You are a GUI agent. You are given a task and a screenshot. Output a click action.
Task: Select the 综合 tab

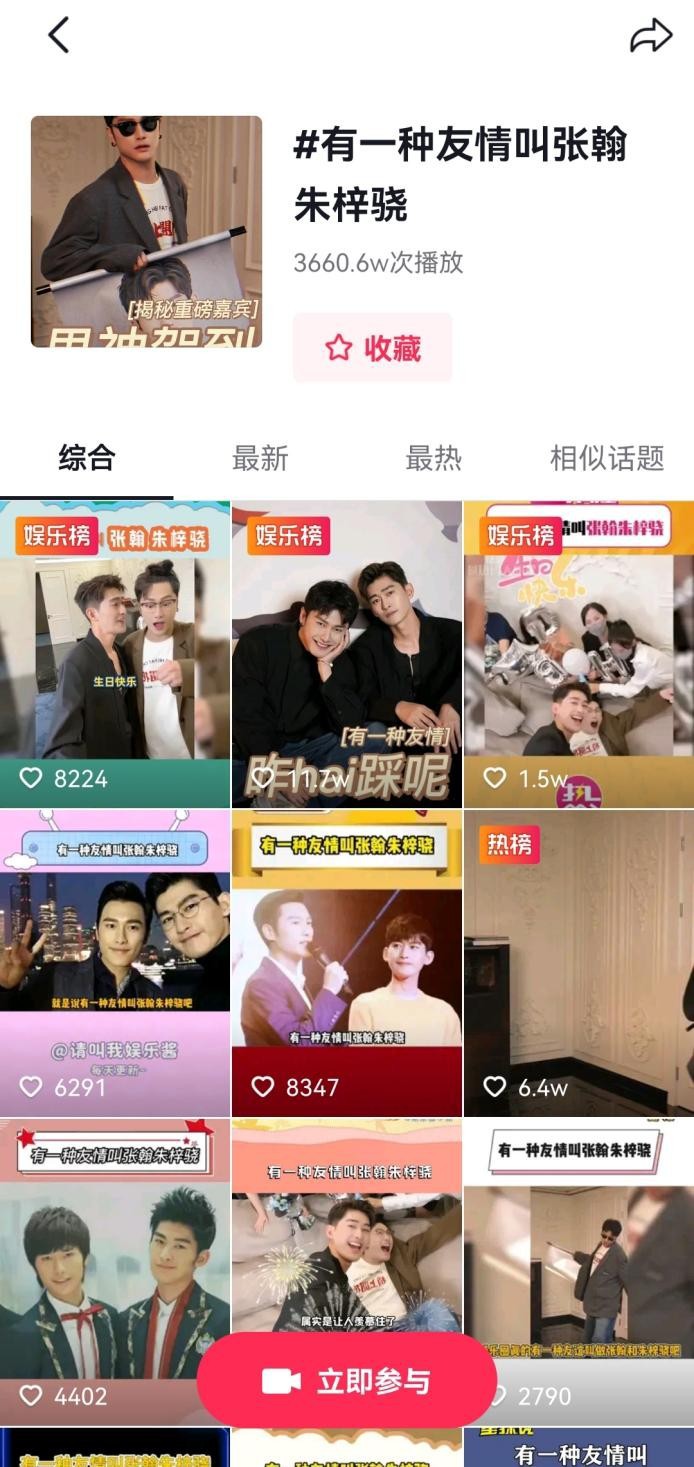coord(87,459)
